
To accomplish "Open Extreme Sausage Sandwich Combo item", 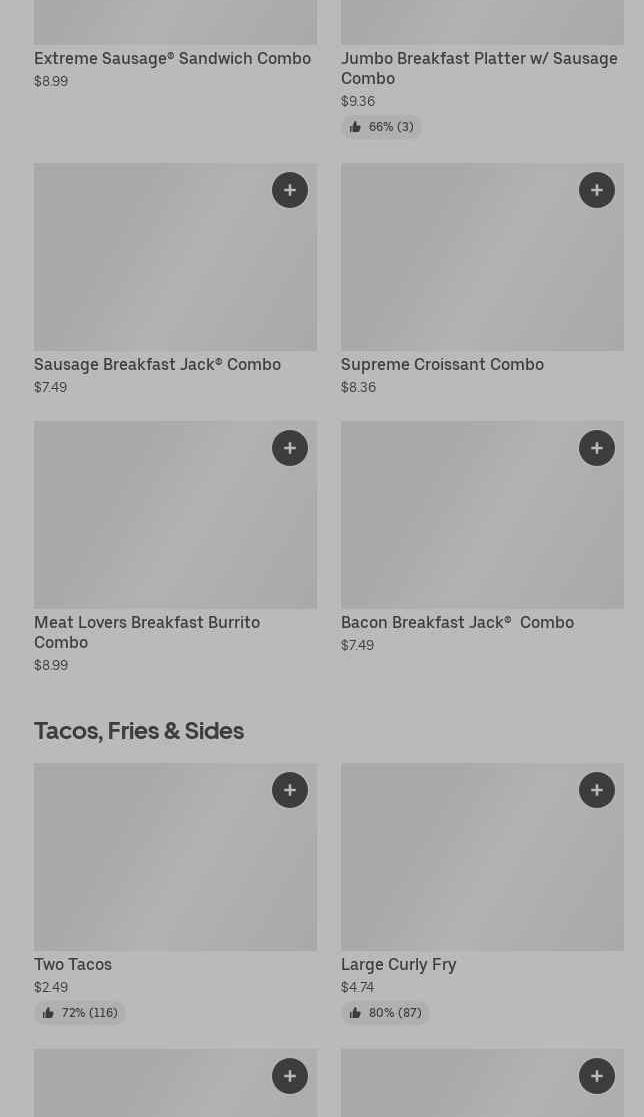I will click(x=172, y=59).
